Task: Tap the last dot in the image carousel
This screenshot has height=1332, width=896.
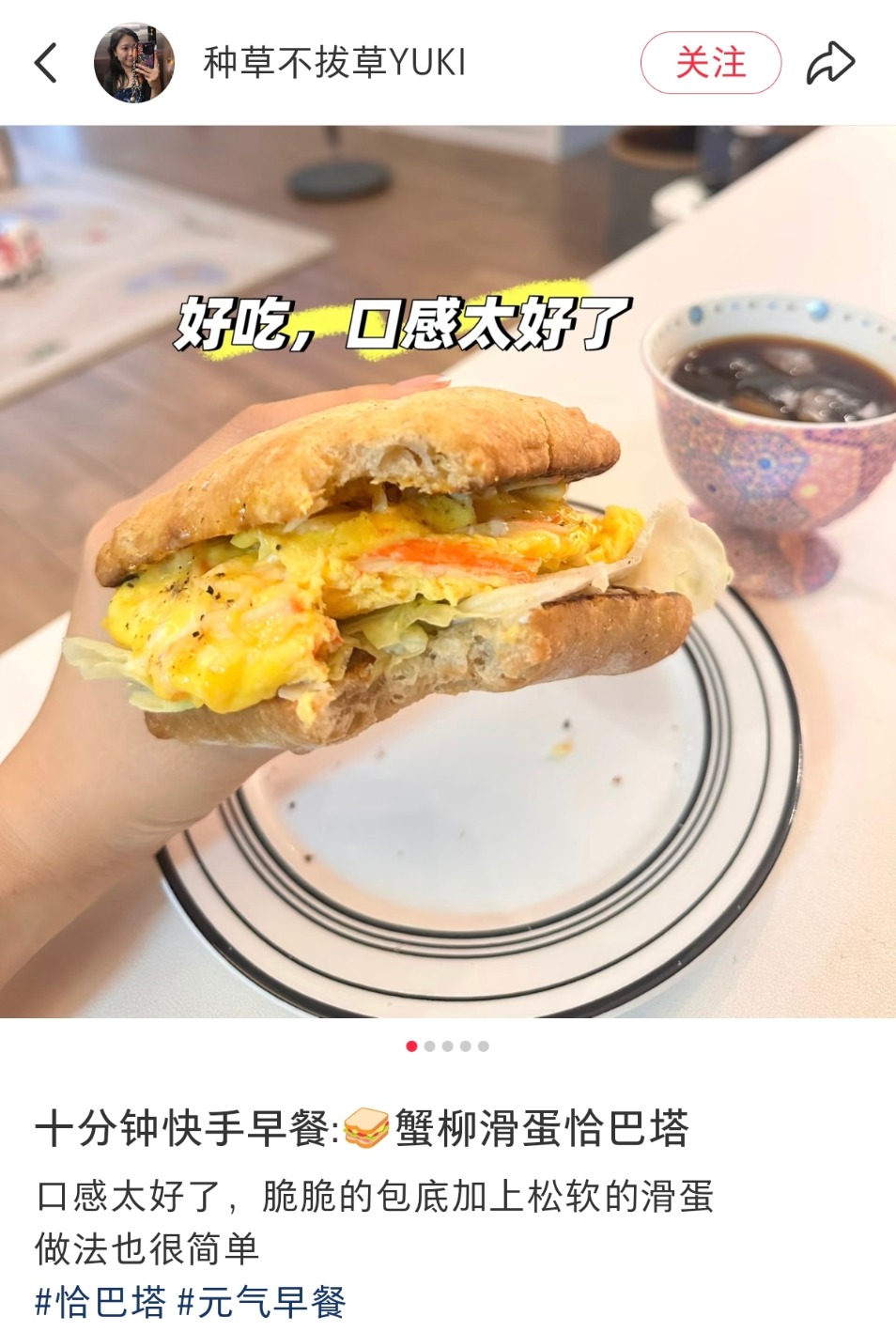Action: pyautogui.click(x=482, y=1045)
